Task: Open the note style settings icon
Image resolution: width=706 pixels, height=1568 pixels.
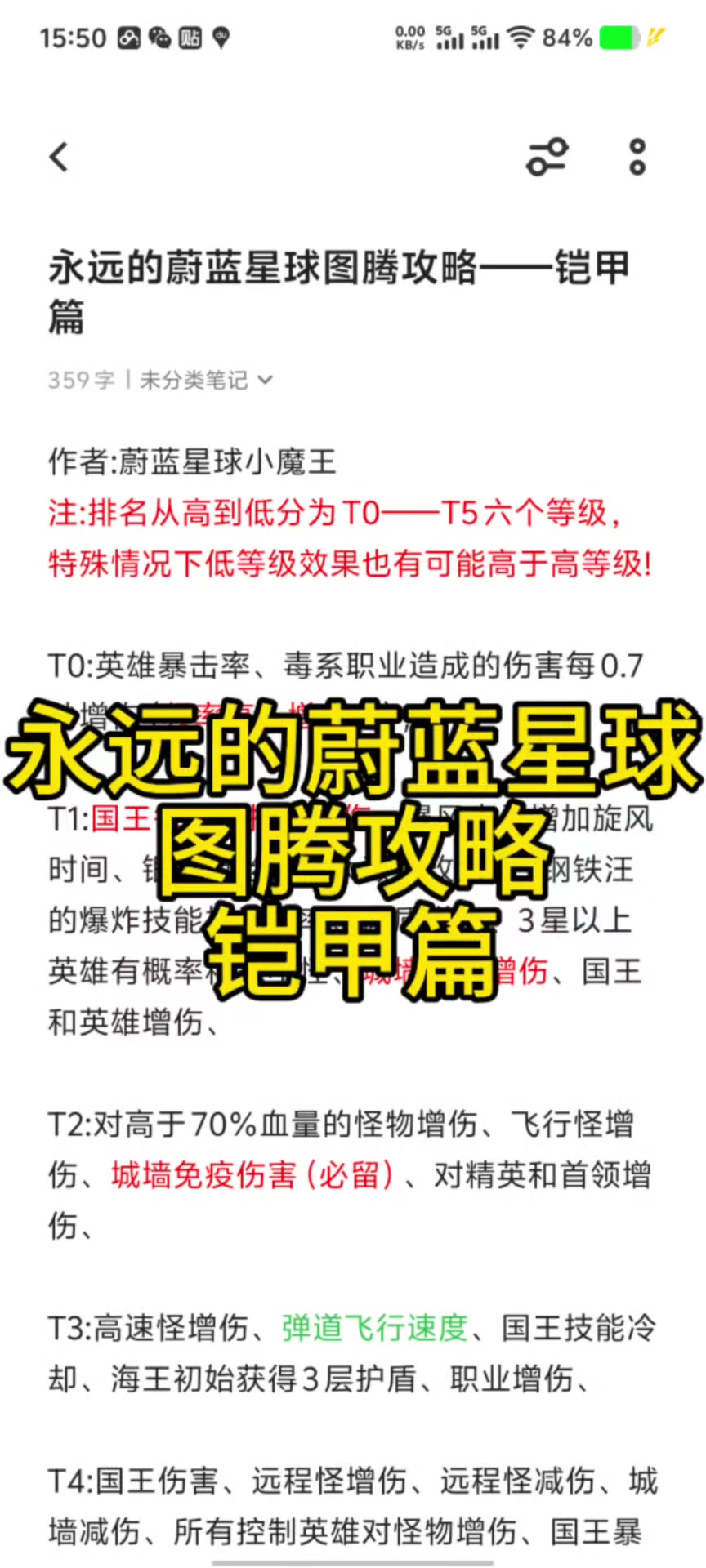Action: (x=547, y=157)
